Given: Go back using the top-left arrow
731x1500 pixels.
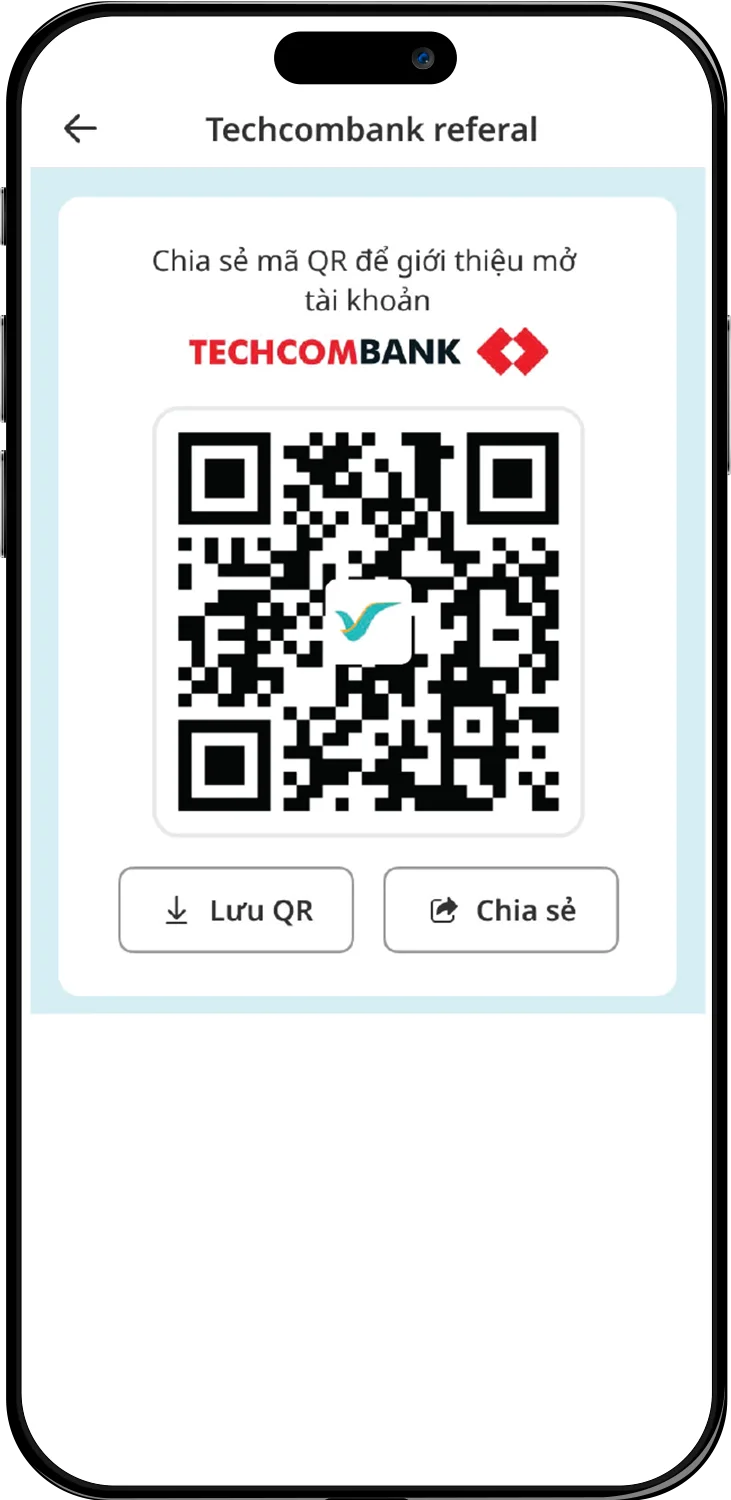Looking at the screenshot, I should 80,129.
